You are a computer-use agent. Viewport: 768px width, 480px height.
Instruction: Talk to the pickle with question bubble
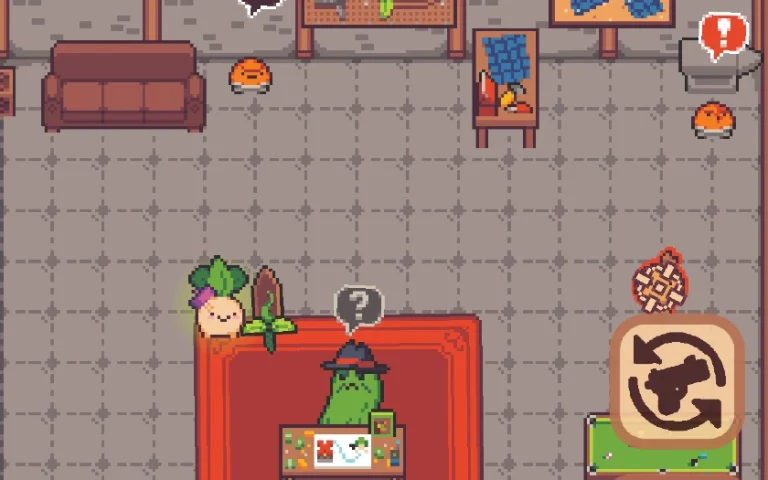coord(351,388)
